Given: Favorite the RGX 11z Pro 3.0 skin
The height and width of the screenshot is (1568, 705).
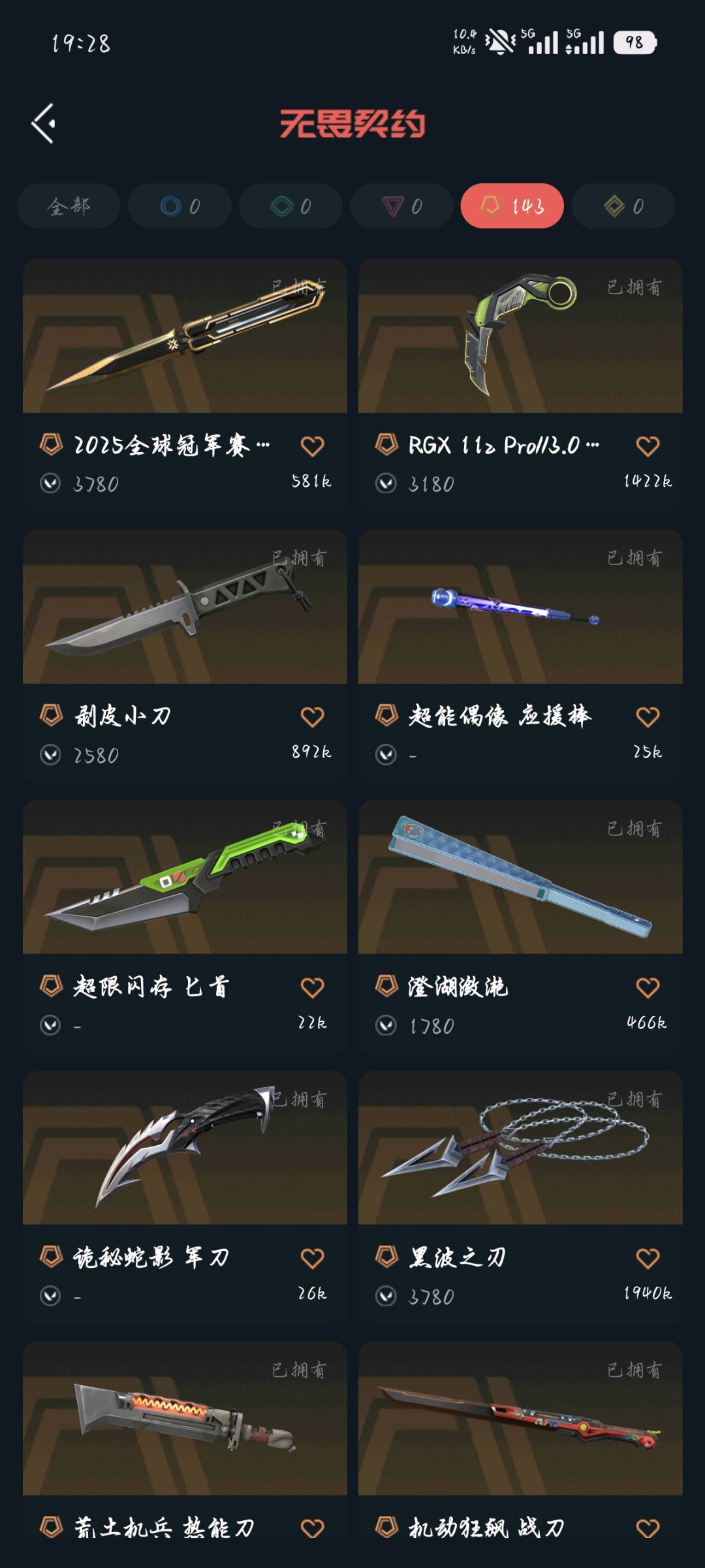Looking at the screenshot, I should tap(648, 446).
